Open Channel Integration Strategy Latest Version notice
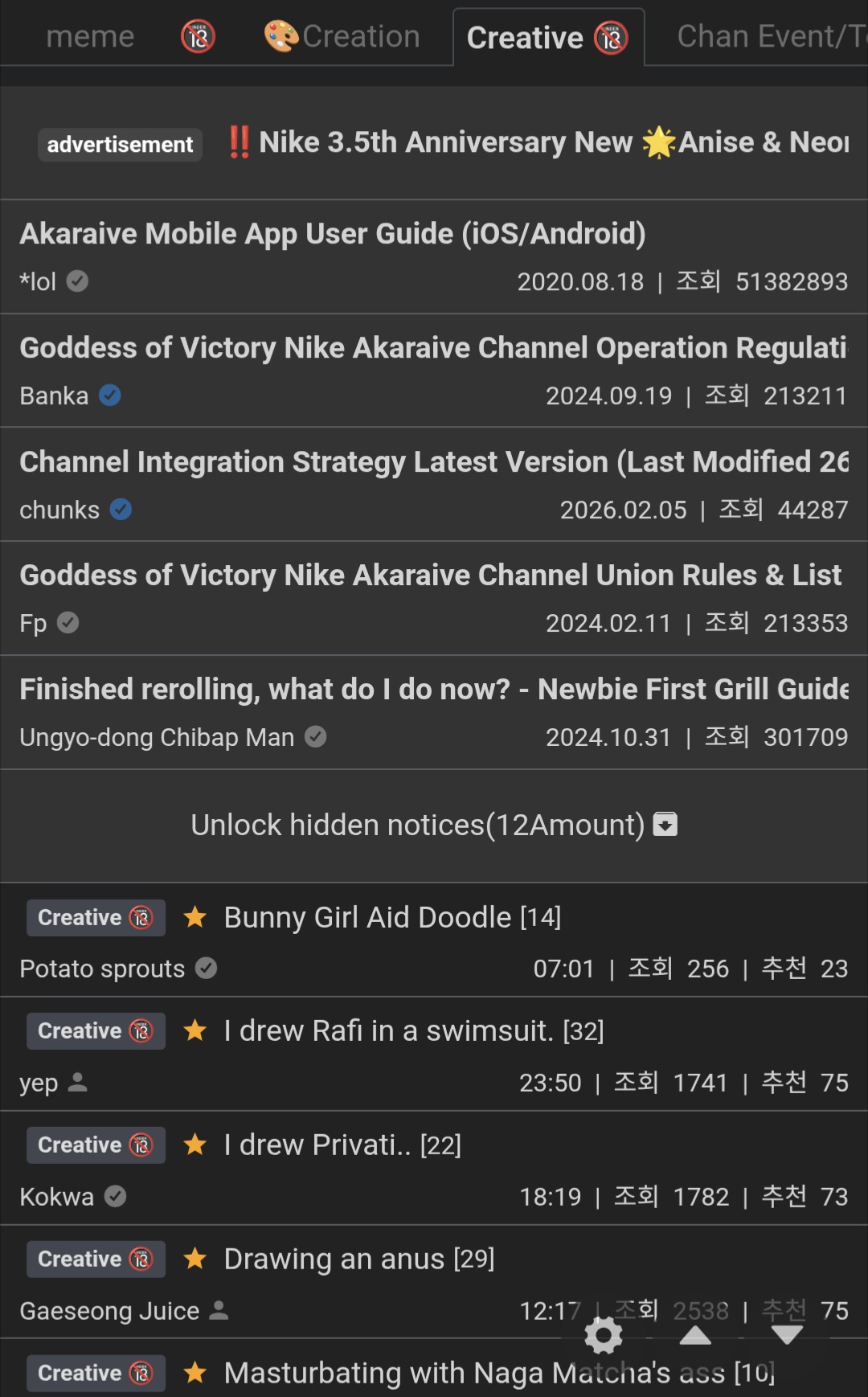This screenshot has width=868, height=1397. [x=432, y=462]
